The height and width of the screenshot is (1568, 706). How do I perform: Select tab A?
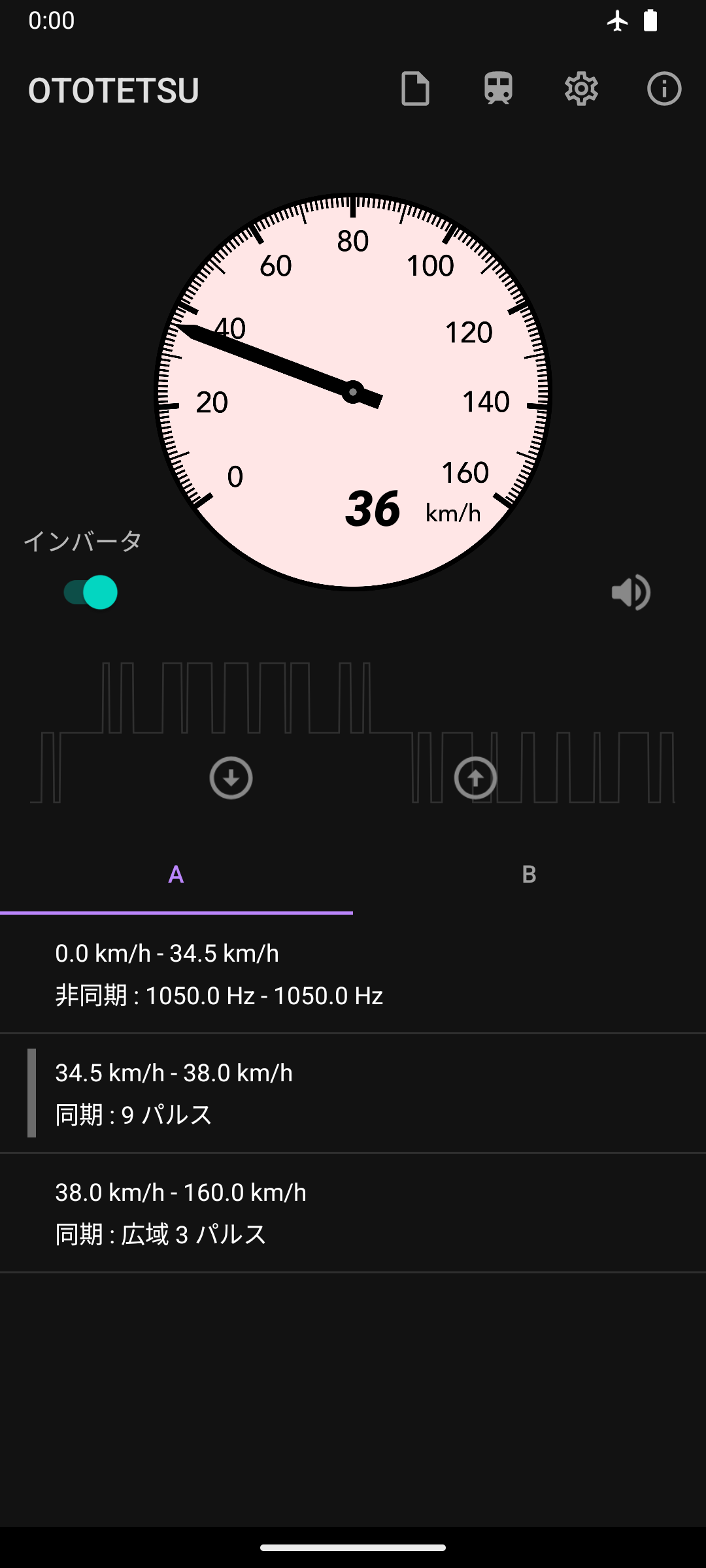pyautogui.click(x=176, y=875)
